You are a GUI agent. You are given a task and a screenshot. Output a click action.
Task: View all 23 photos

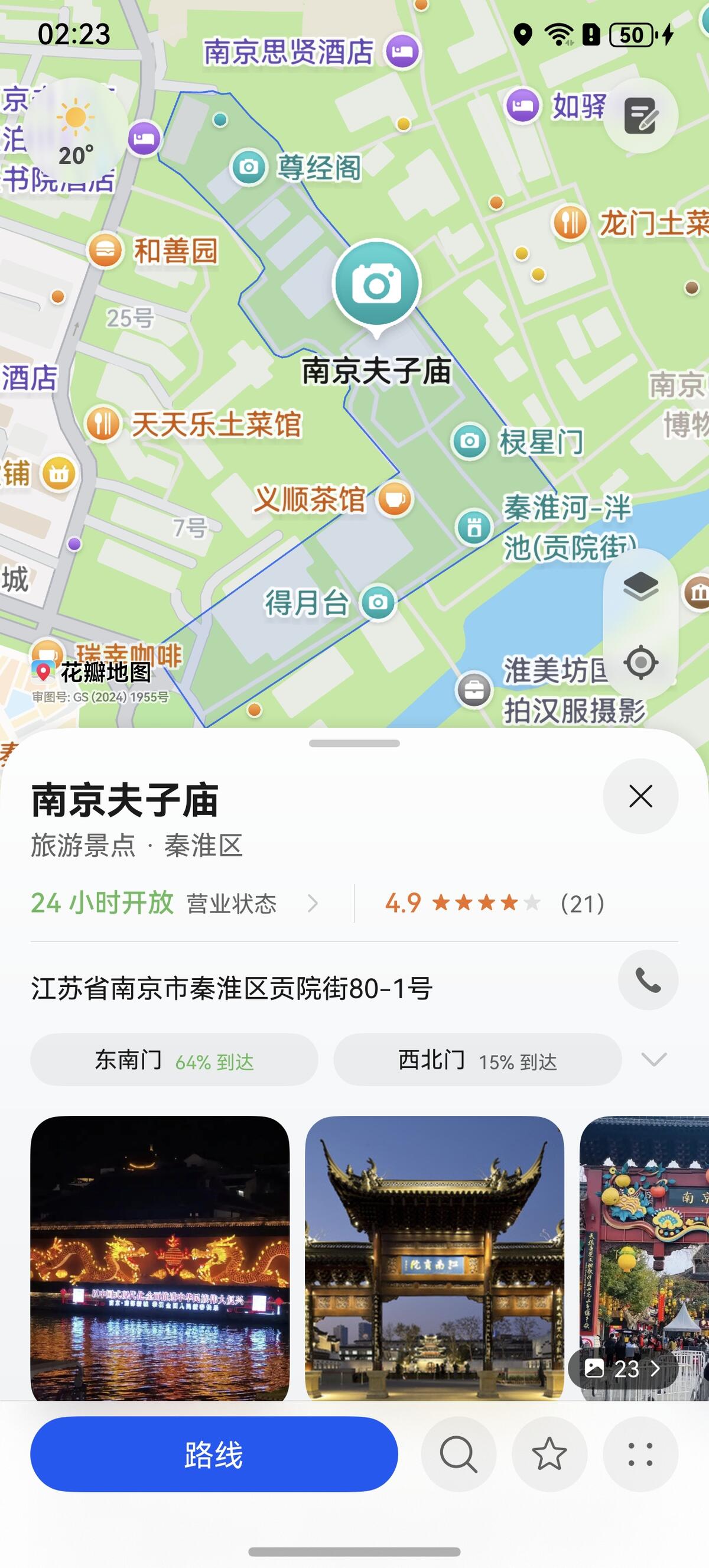[x=623, y=1369]
